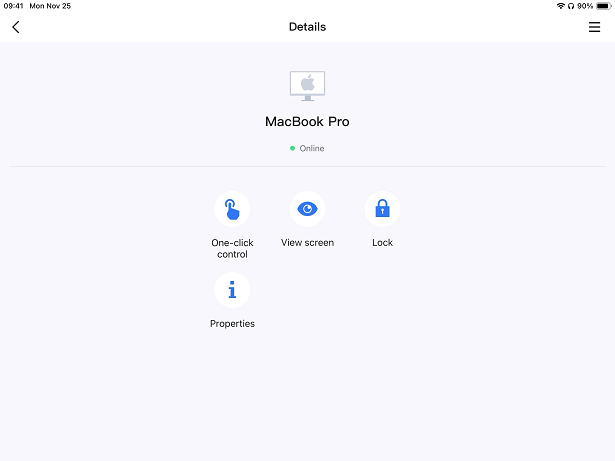This screenshot has width=615, height=461.
Task: Open device Properties
Action: tap(232, 291)
